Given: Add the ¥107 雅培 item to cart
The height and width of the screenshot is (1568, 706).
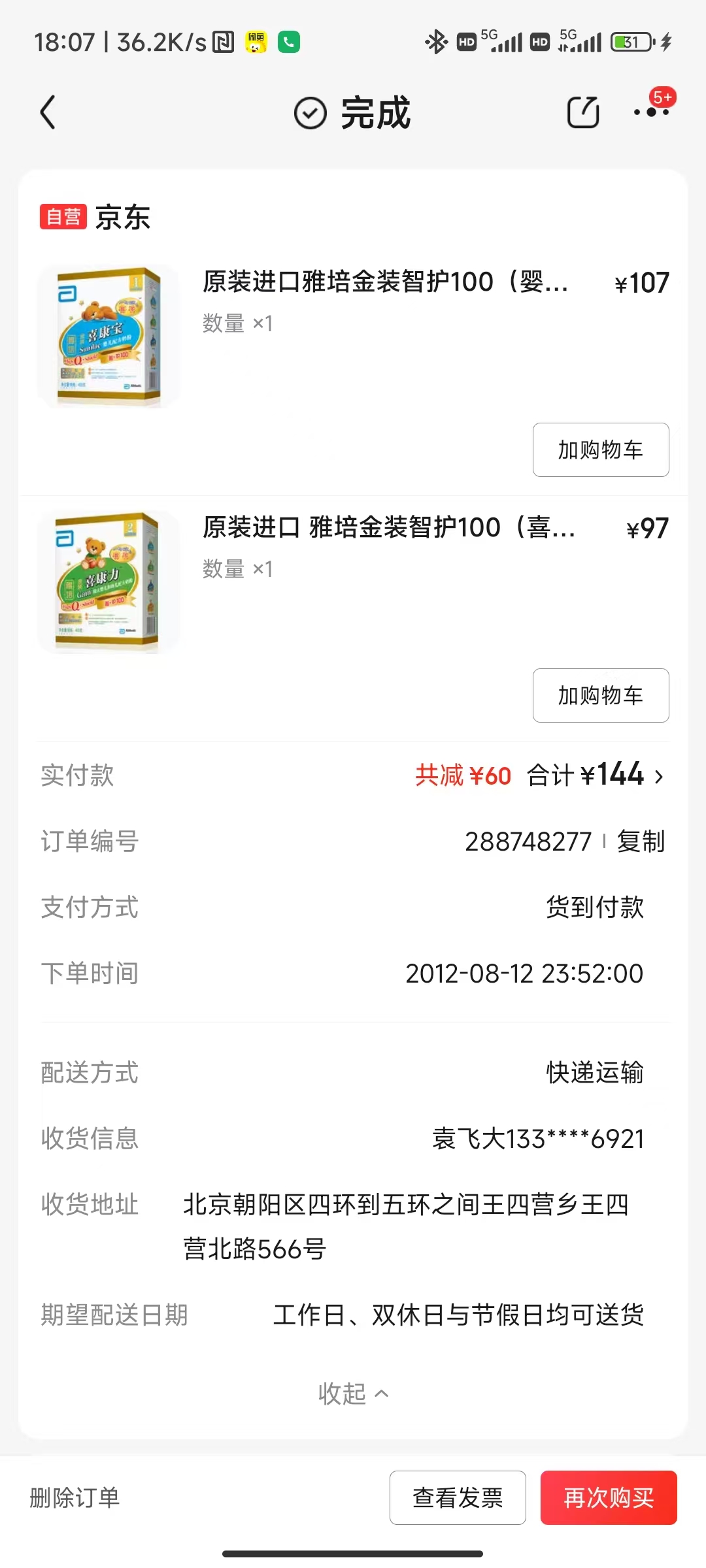Looking at the screenshot, I should coord(600,449).
